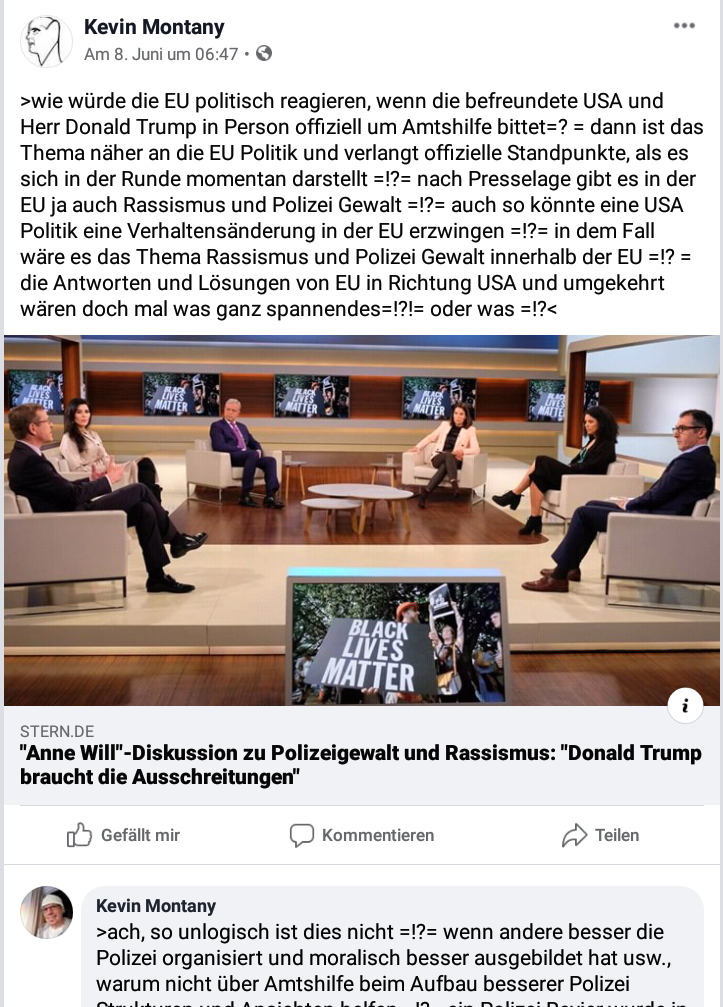Open the STERN.DE article headline
This screenshot has height=1007, width=723.
(360, 765)
